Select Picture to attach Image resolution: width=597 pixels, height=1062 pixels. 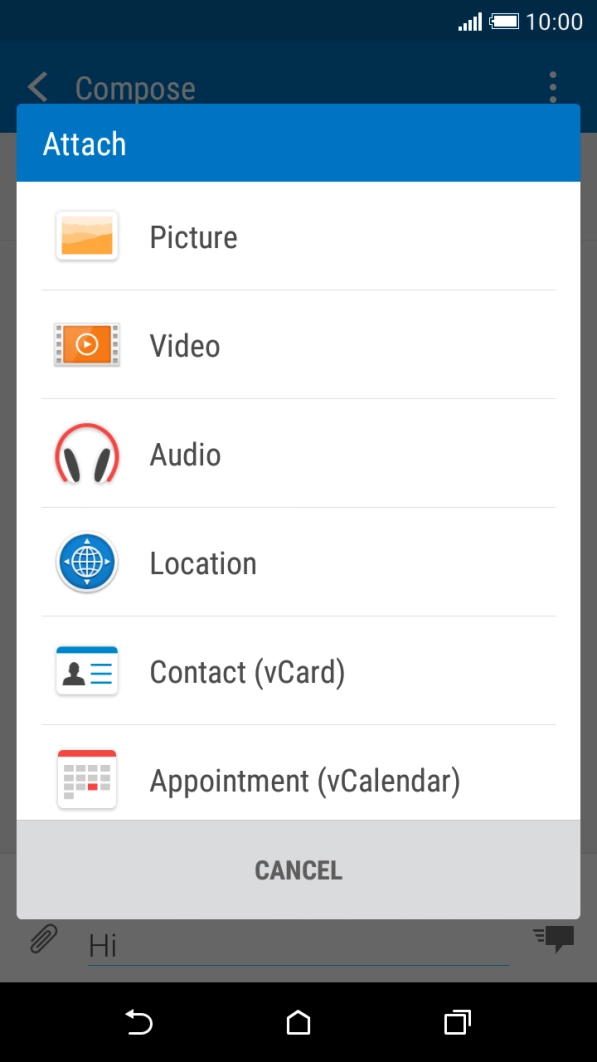coord(298,236)
